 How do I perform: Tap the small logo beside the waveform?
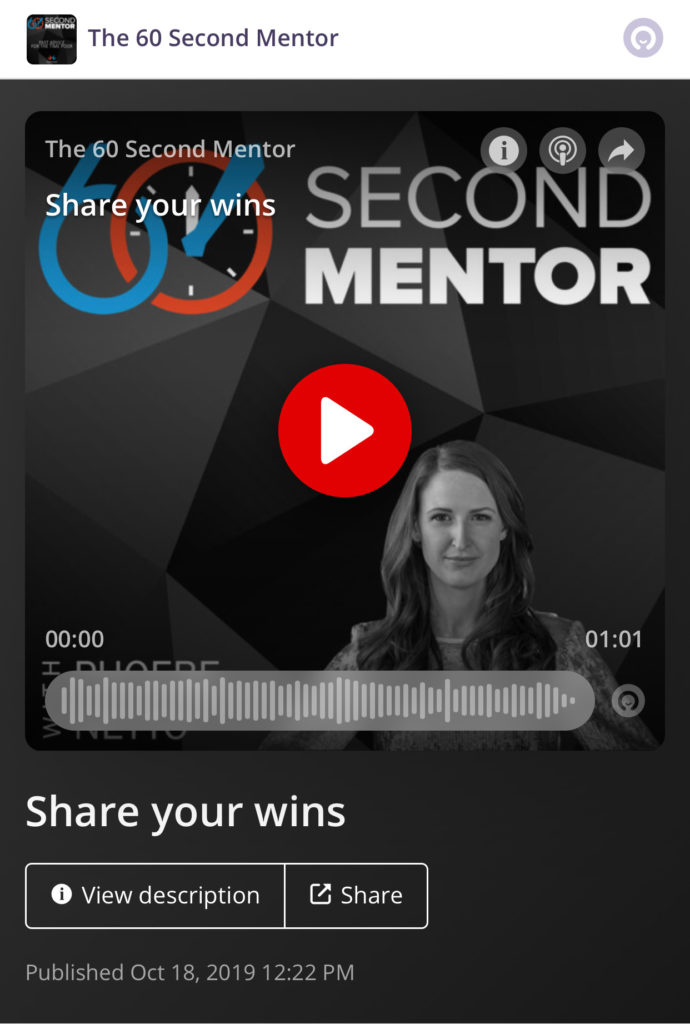tap(628, 701)
